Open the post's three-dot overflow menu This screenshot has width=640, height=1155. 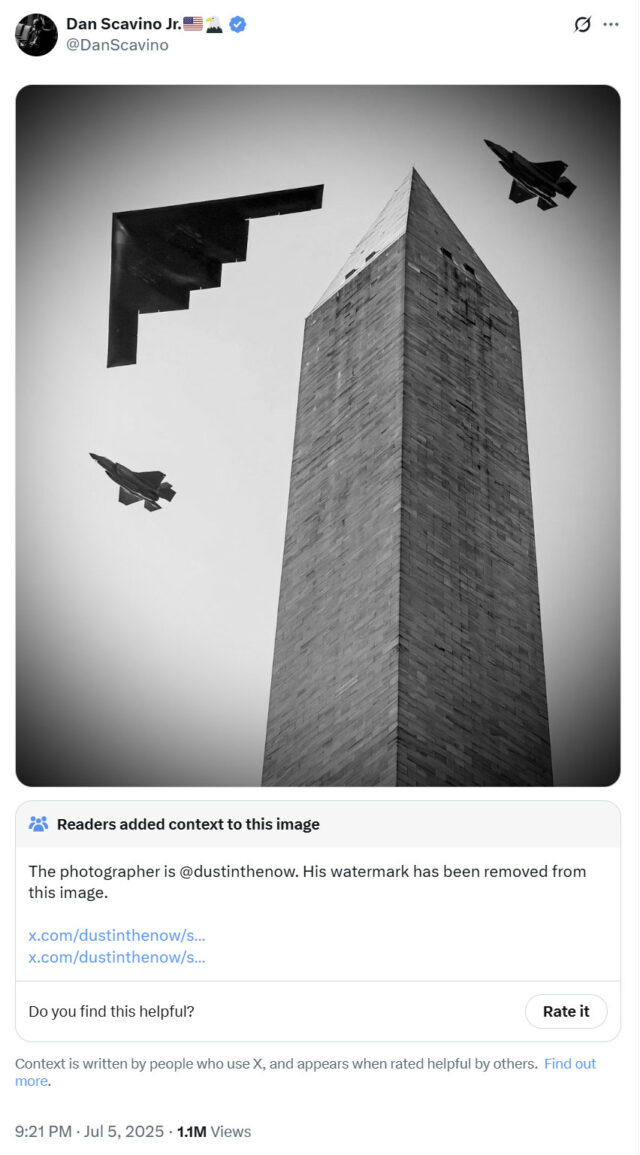pyautogui.click(x=611, y=24)
